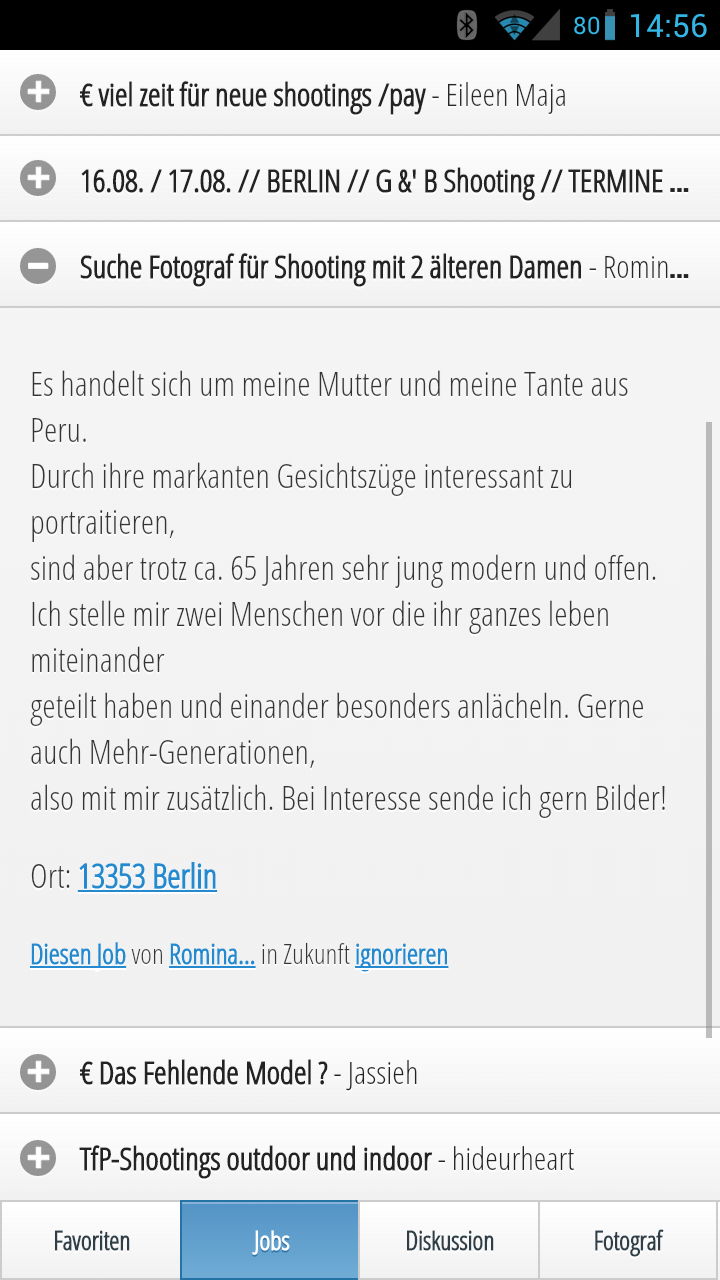Open the Romina... user link
The image size is (720, 1280).
click(212, 955)
